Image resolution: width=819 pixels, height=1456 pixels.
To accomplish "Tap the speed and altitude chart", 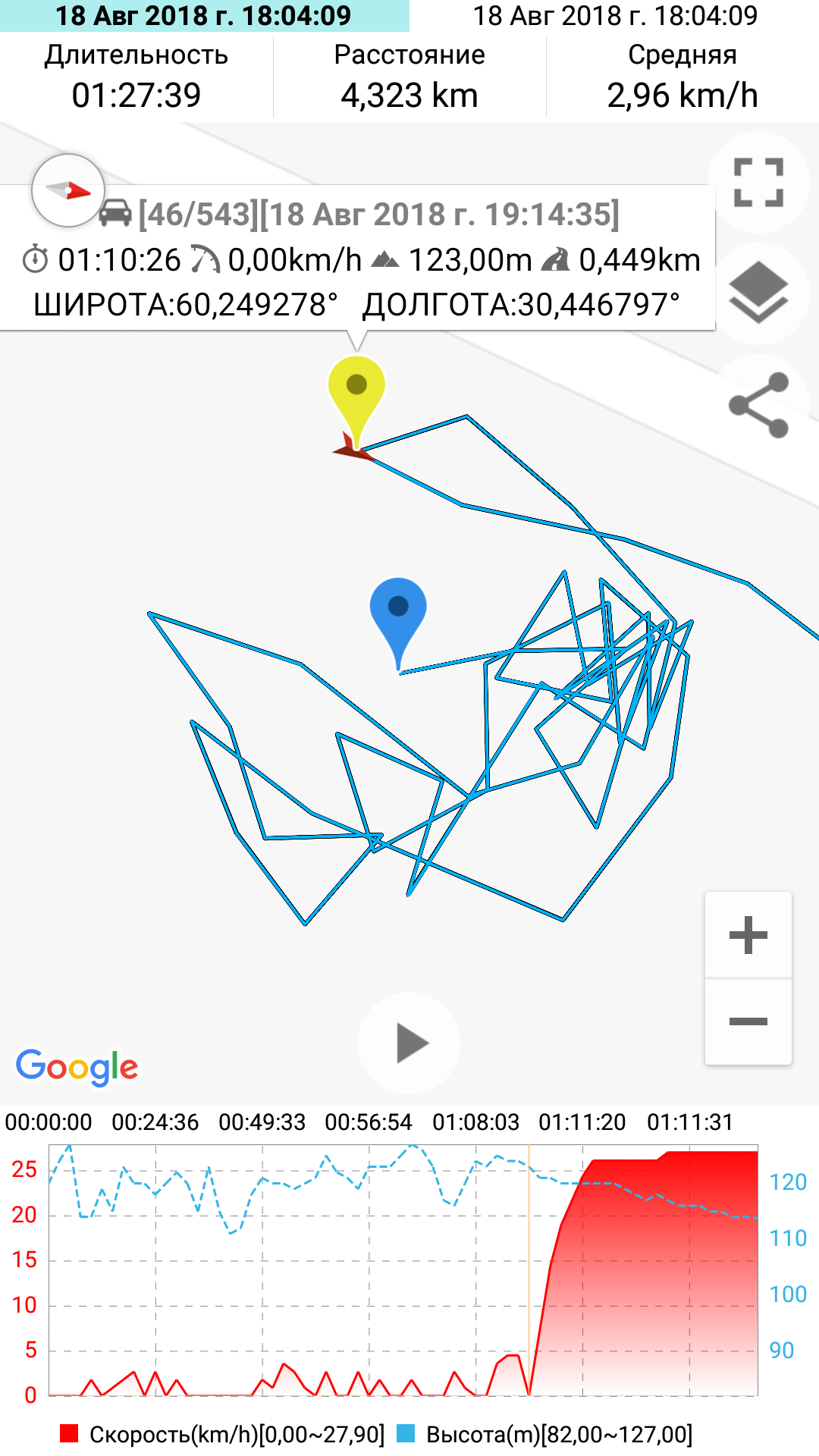I will click(x=403, y=1270).
